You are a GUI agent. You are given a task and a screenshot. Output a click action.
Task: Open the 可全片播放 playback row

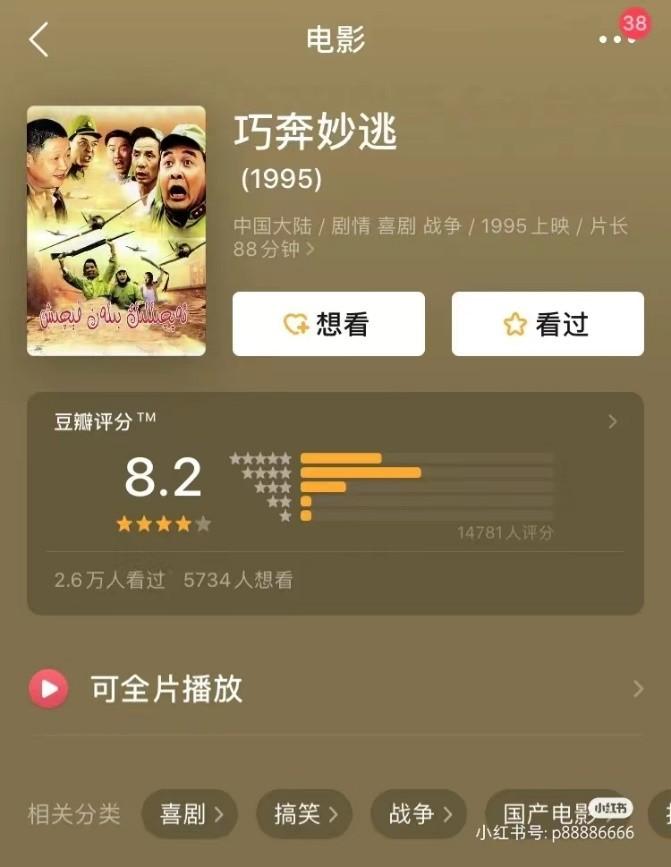click(335, 689)
